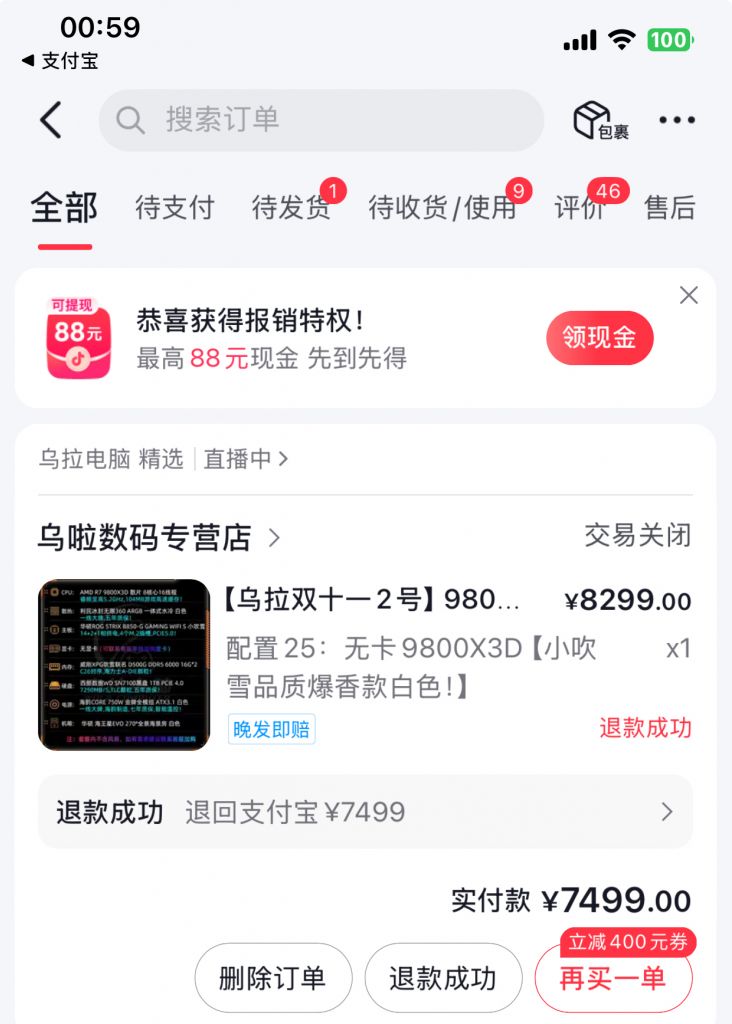Switch to the 售后 tab
The height and width of the screenshot is (1024, 732).
tap(671, 207)
